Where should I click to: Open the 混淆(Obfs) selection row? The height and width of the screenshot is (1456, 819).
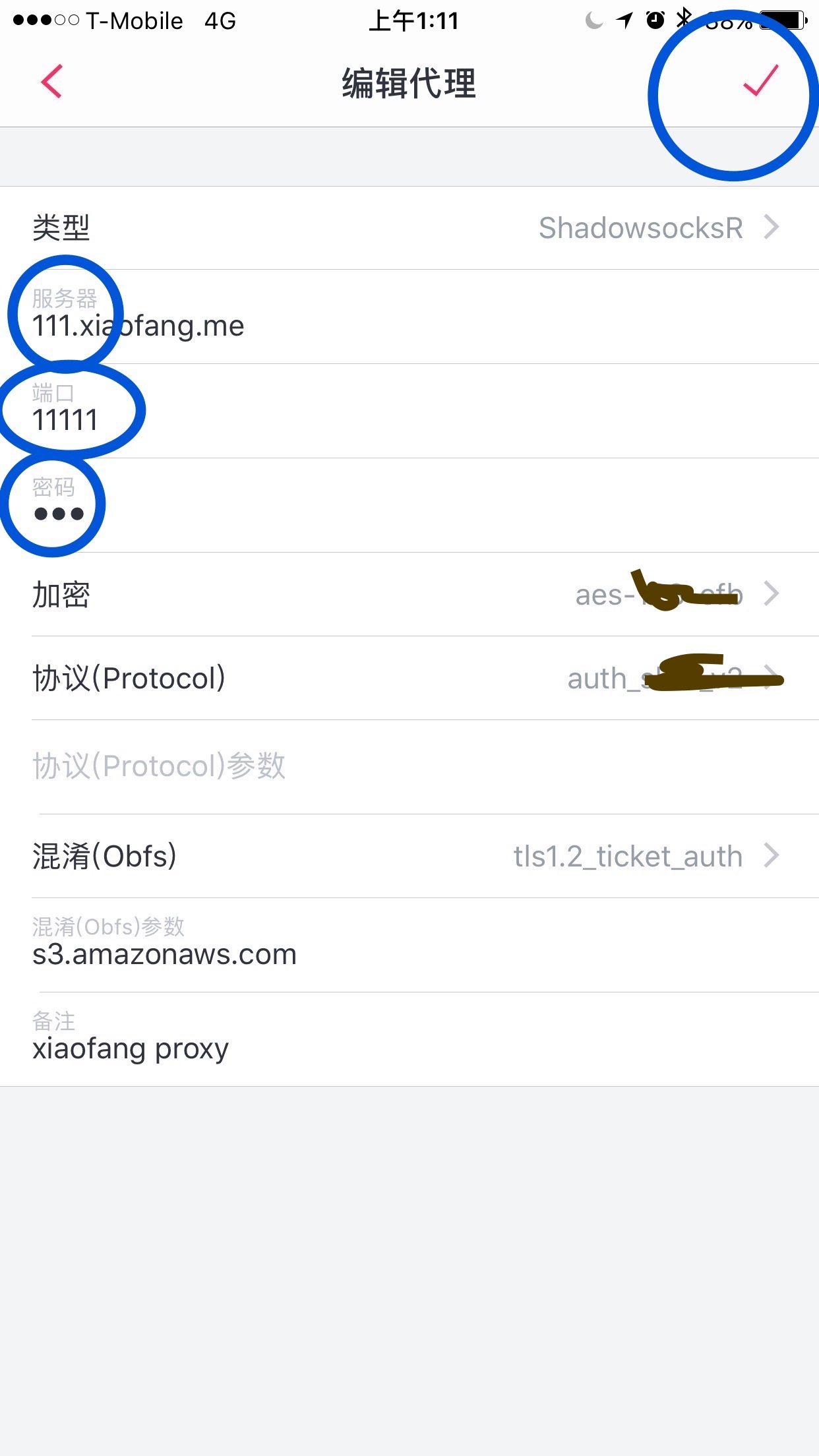click(x=409, y=856)
